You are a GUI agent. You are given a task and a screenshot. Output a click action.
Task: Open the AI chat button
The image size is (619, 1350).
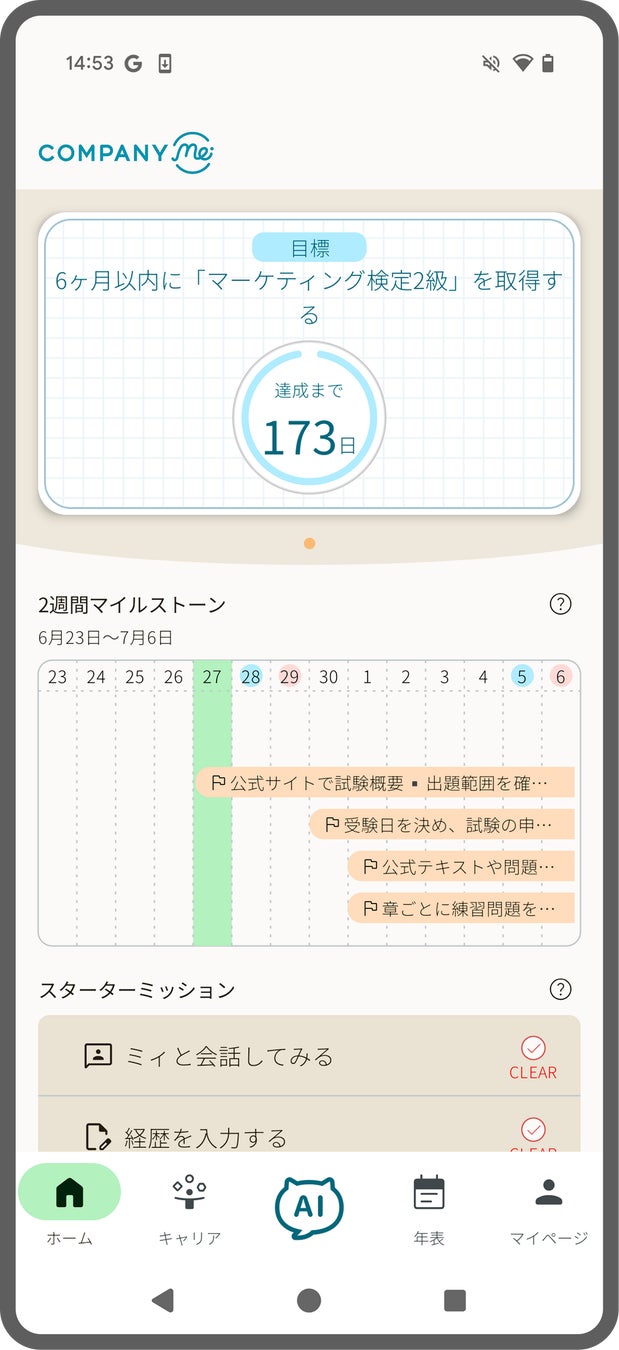click(x=309, y=1207)
